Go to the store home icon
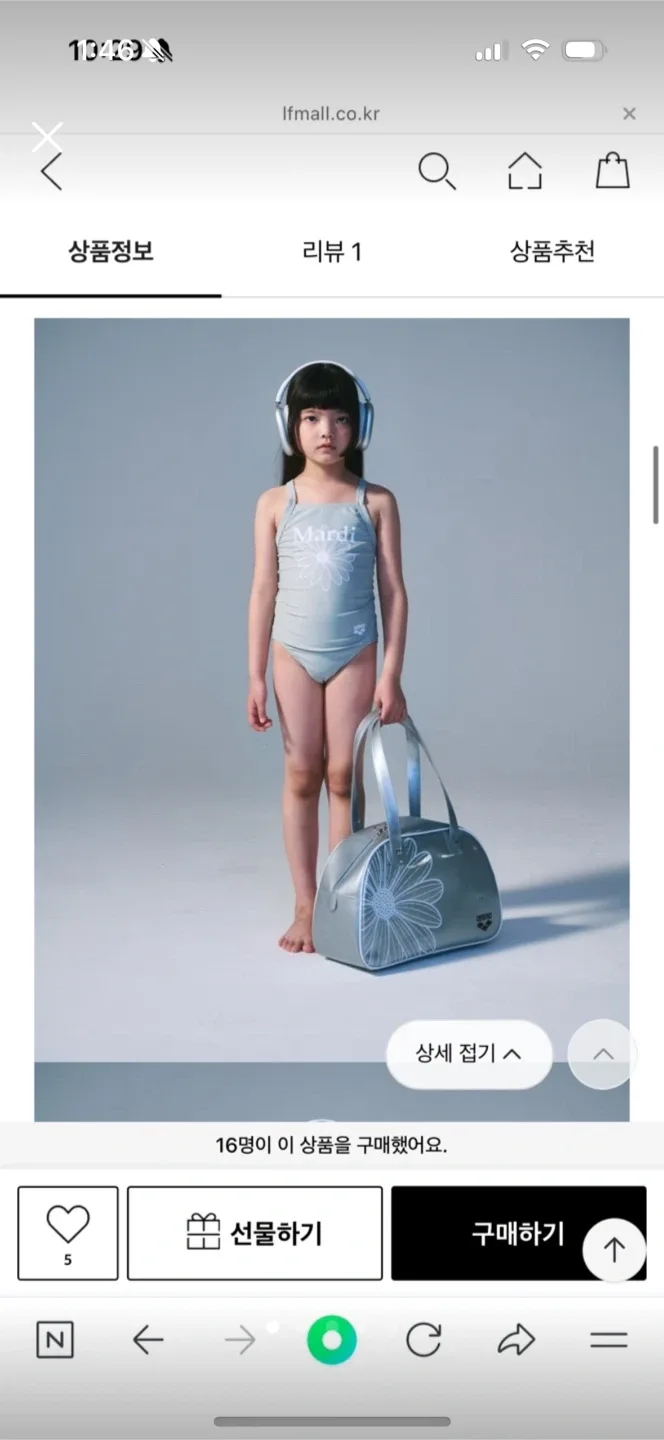This screenshot has height=1440, width=664. coord(524,171)
